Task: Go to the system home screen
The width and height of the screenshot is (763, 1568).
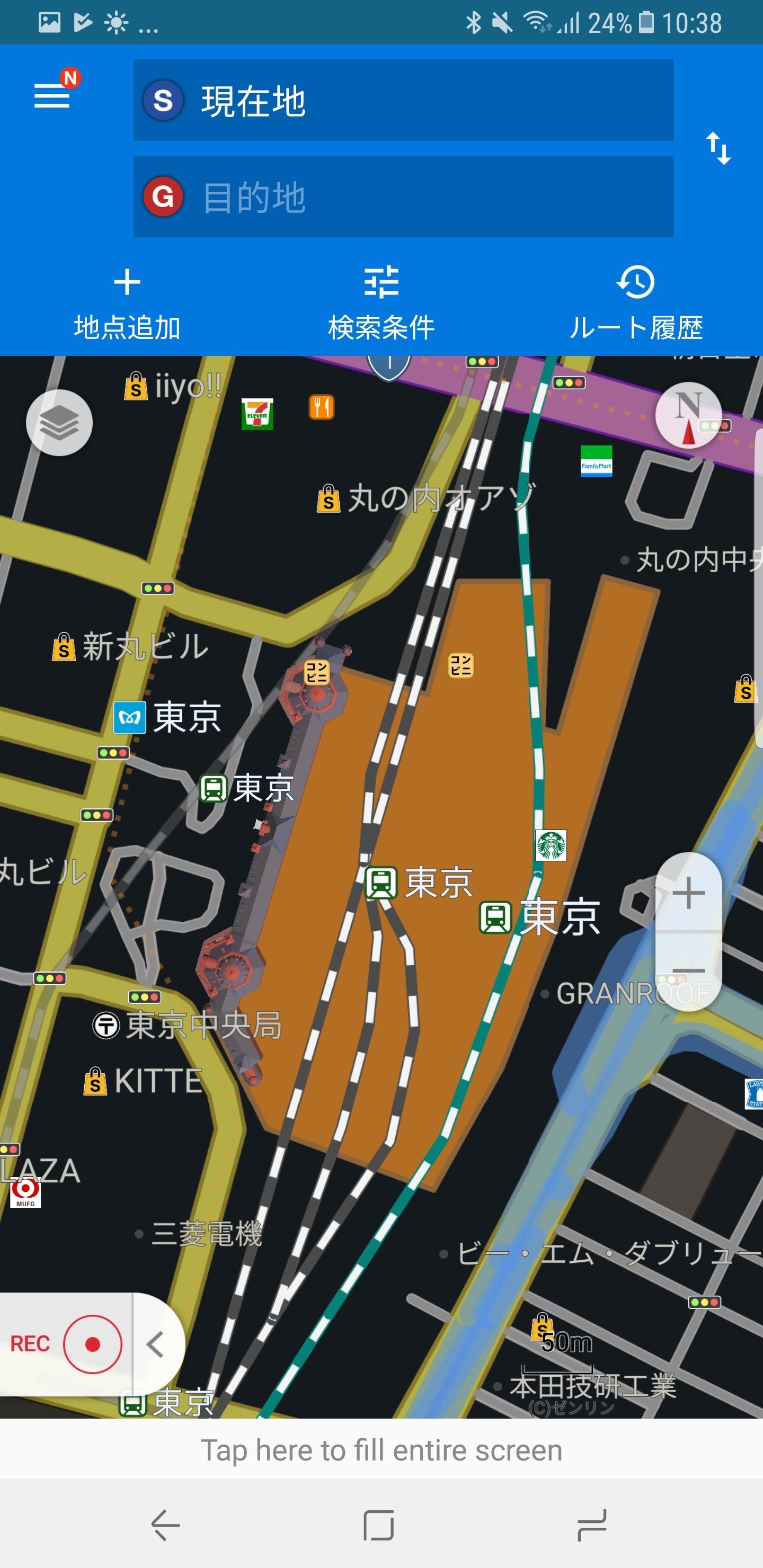Action: click(379, 1525)
